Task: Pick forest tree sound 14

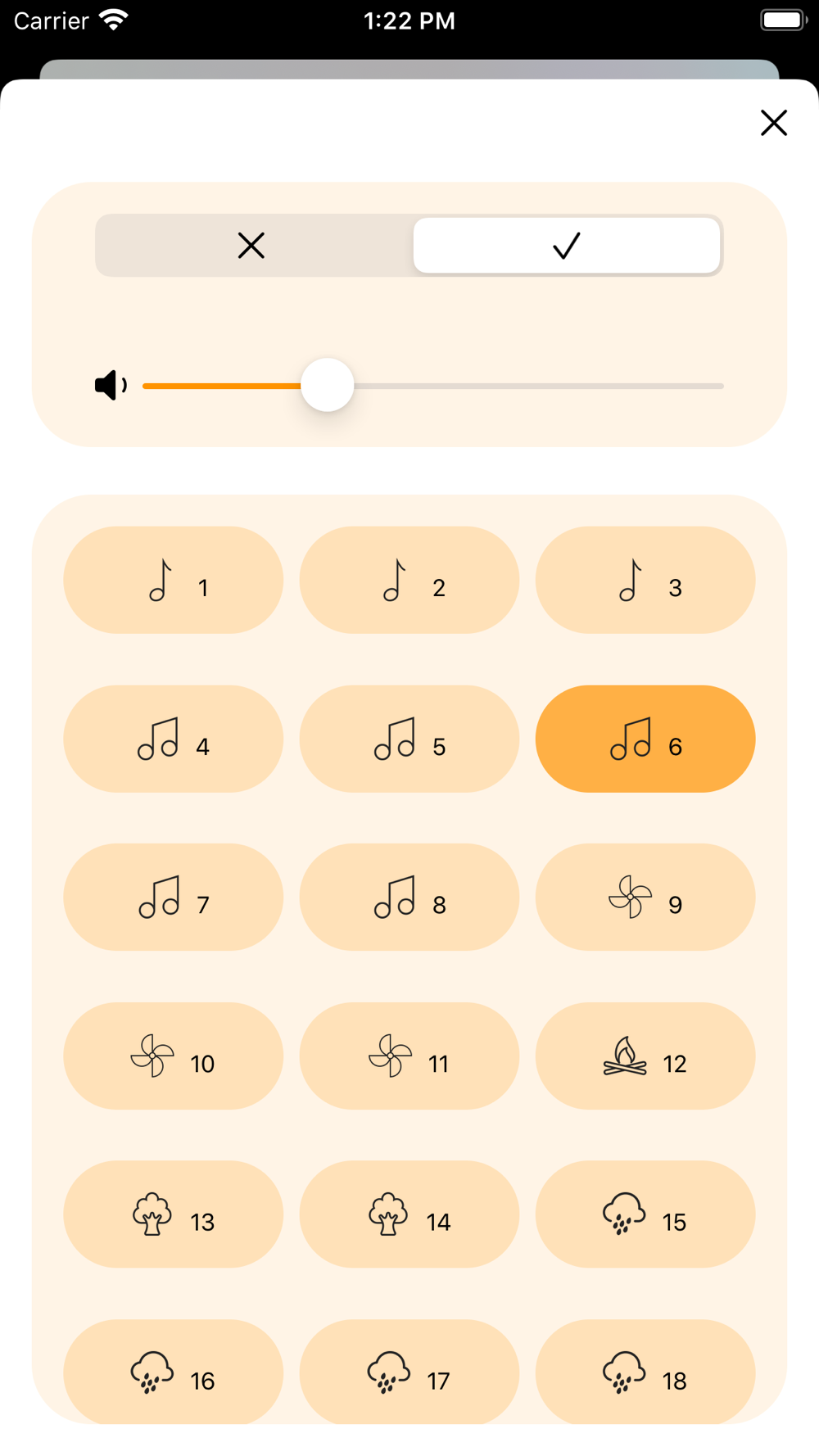Action: click(409, 1214)
